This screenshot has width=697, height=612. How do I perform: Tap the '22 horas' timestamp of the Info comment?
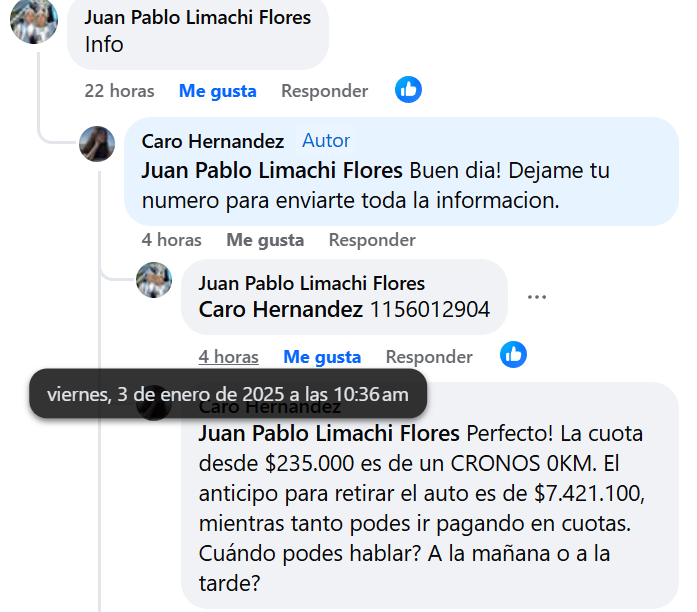119,91
